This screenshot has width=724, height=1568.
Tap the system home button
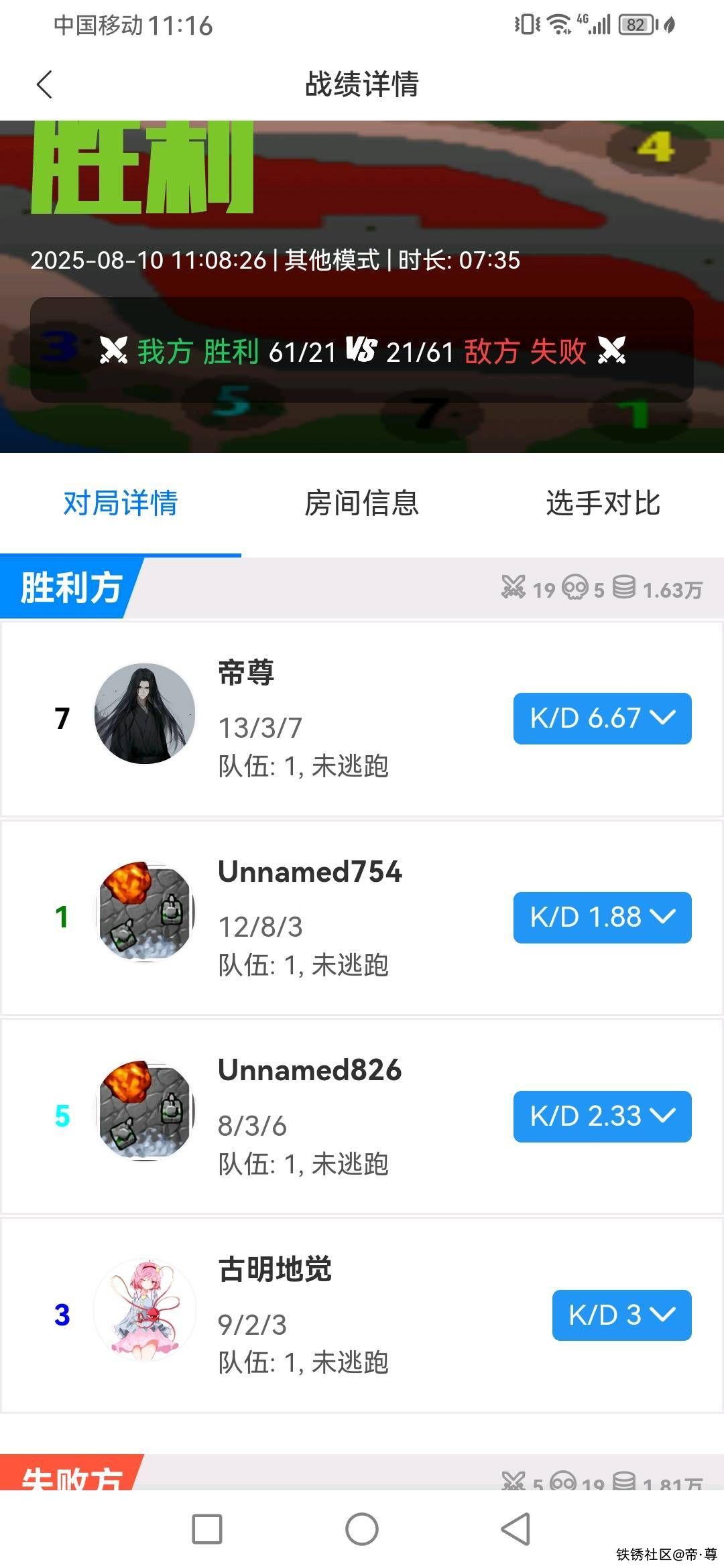pyautogui.click(x=362, y=1529)
